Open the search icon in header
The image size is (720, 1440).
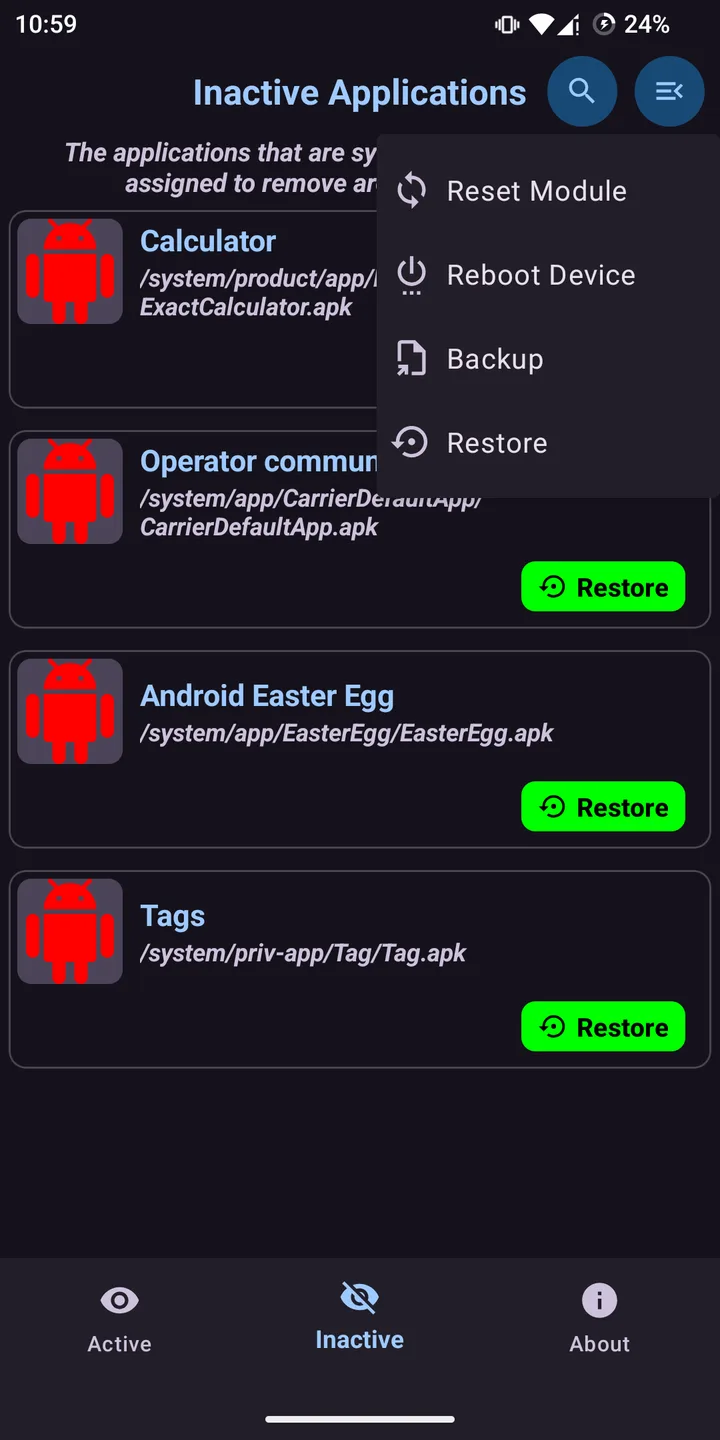(582, 91)
